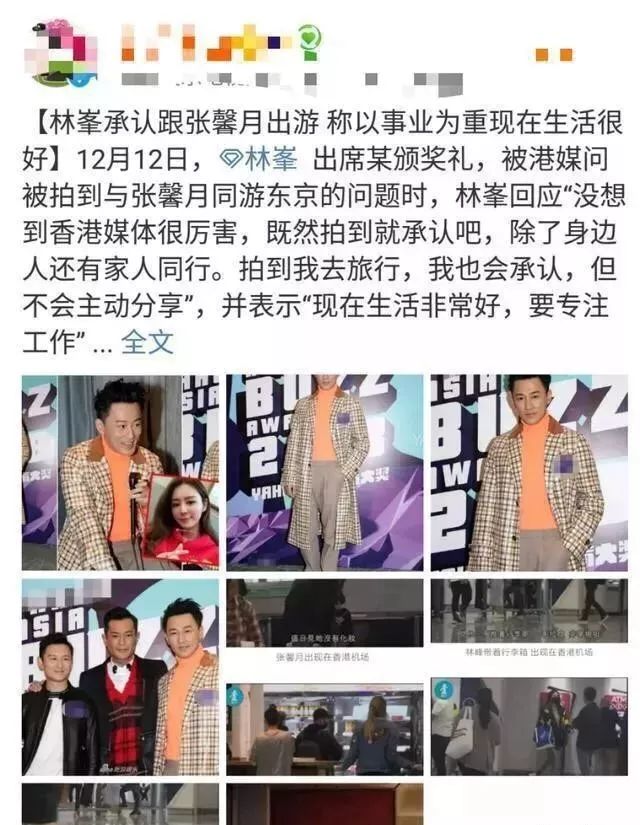Screen dimensions: 640x825
Task: Open third photo of 林峯 smiling on stage
Action: point(529,472)
